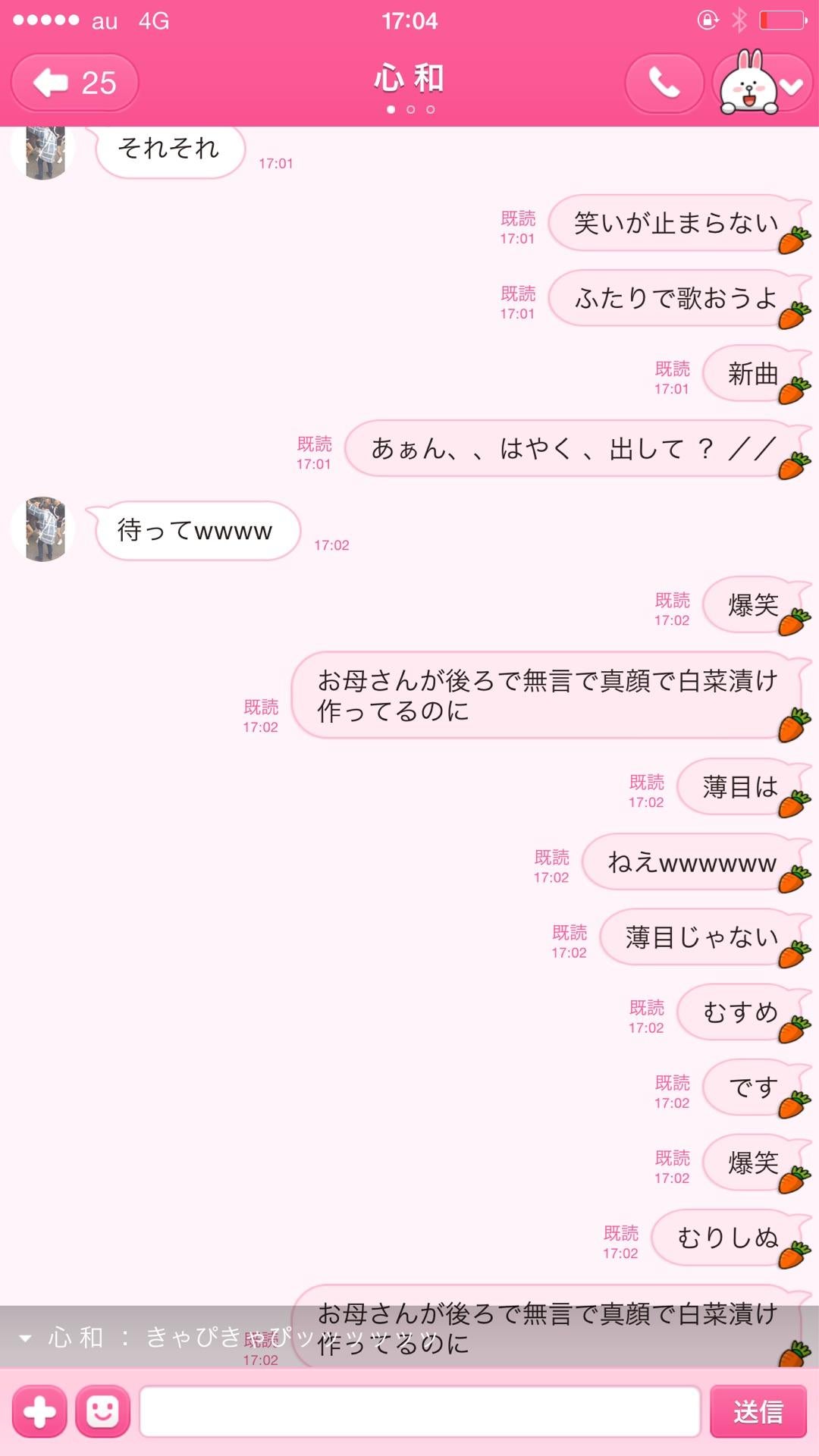Tap the rabbit character icon top right
819x1456 pixels.
(x=751, y=83)
